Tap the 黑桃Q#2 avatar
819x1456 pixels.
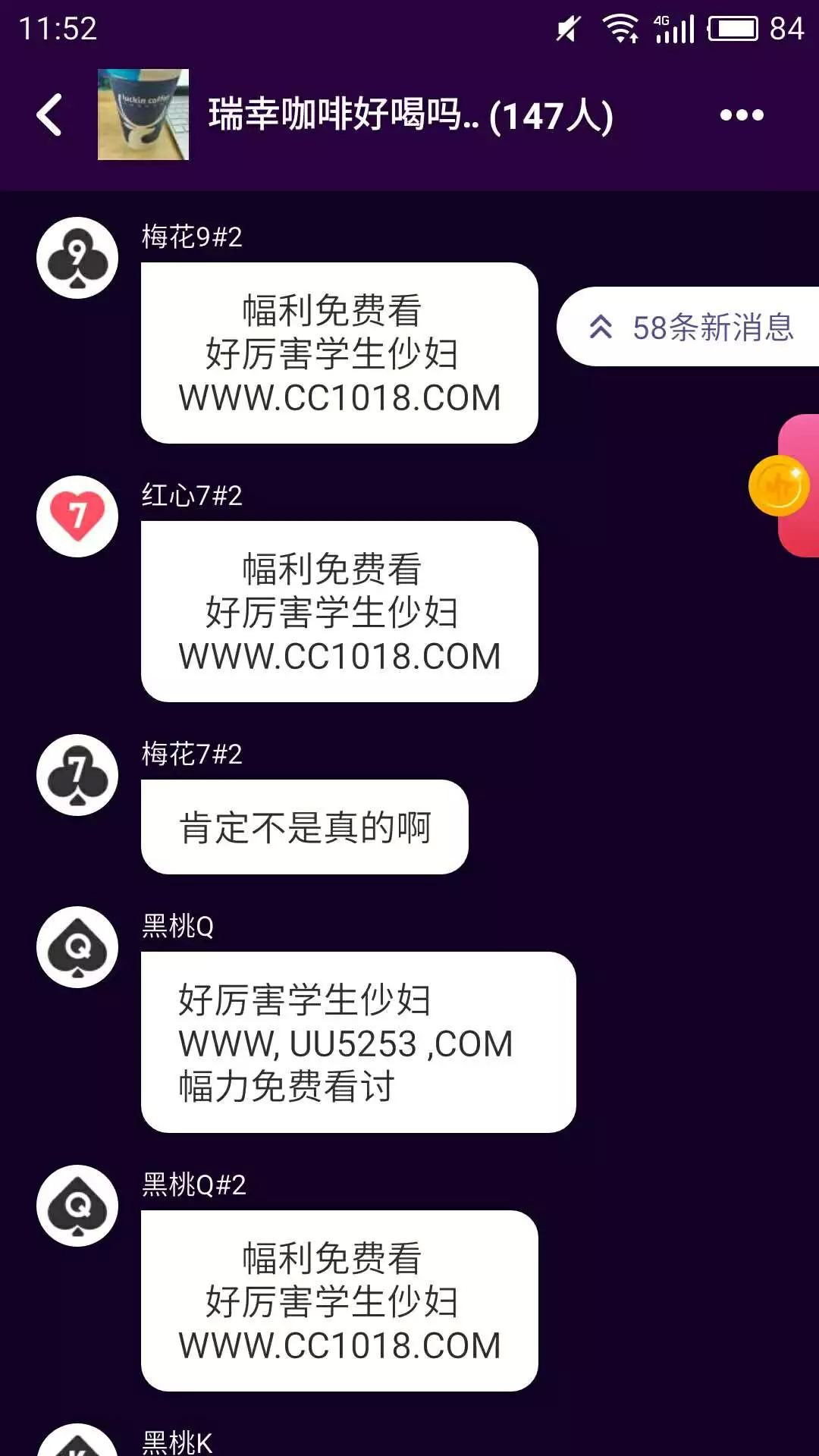point(77,1206)
